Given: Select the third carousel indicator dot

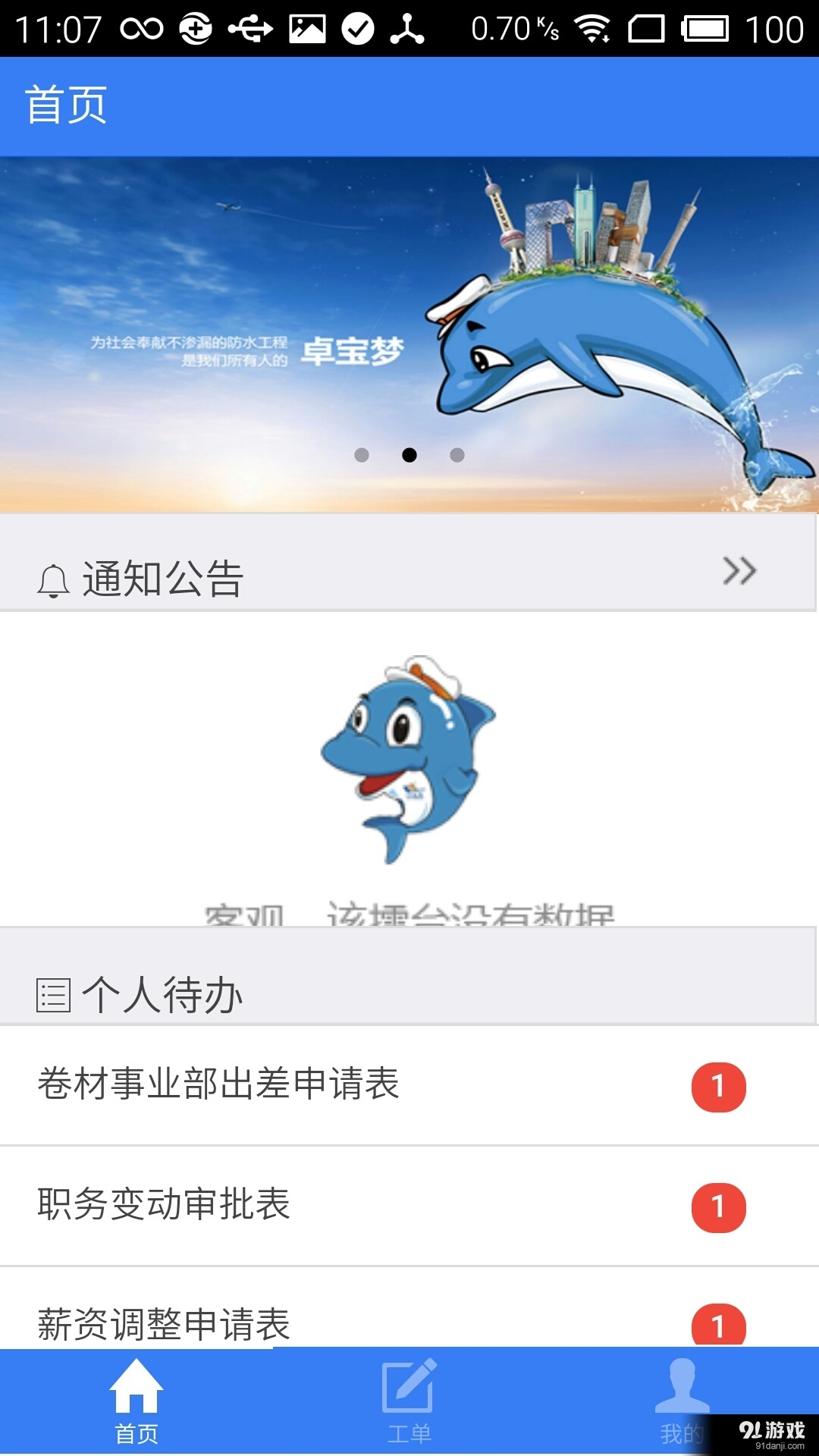Looking at the screenshot, I should point(457,454).
